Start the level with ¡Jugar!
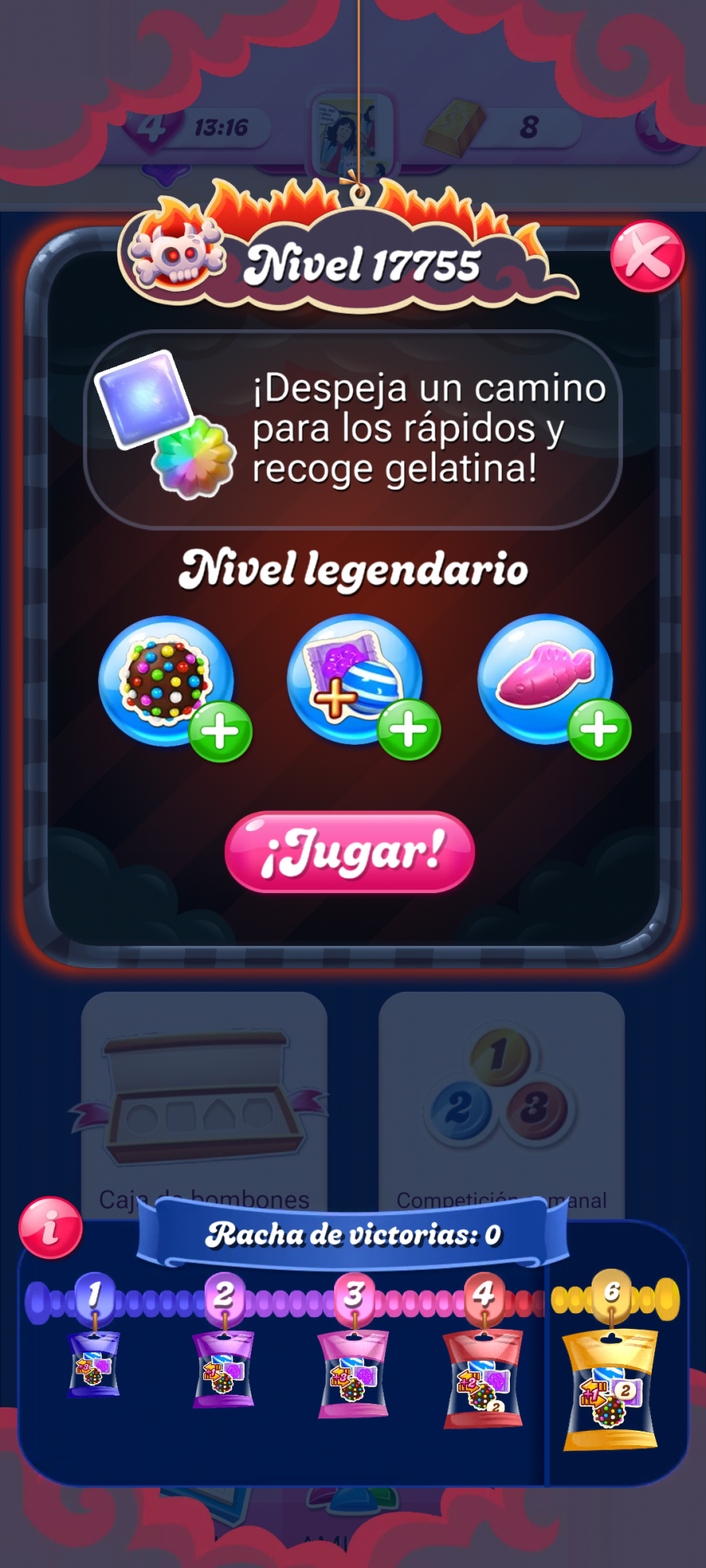The image size is (706, 1568). pos(350,852)
